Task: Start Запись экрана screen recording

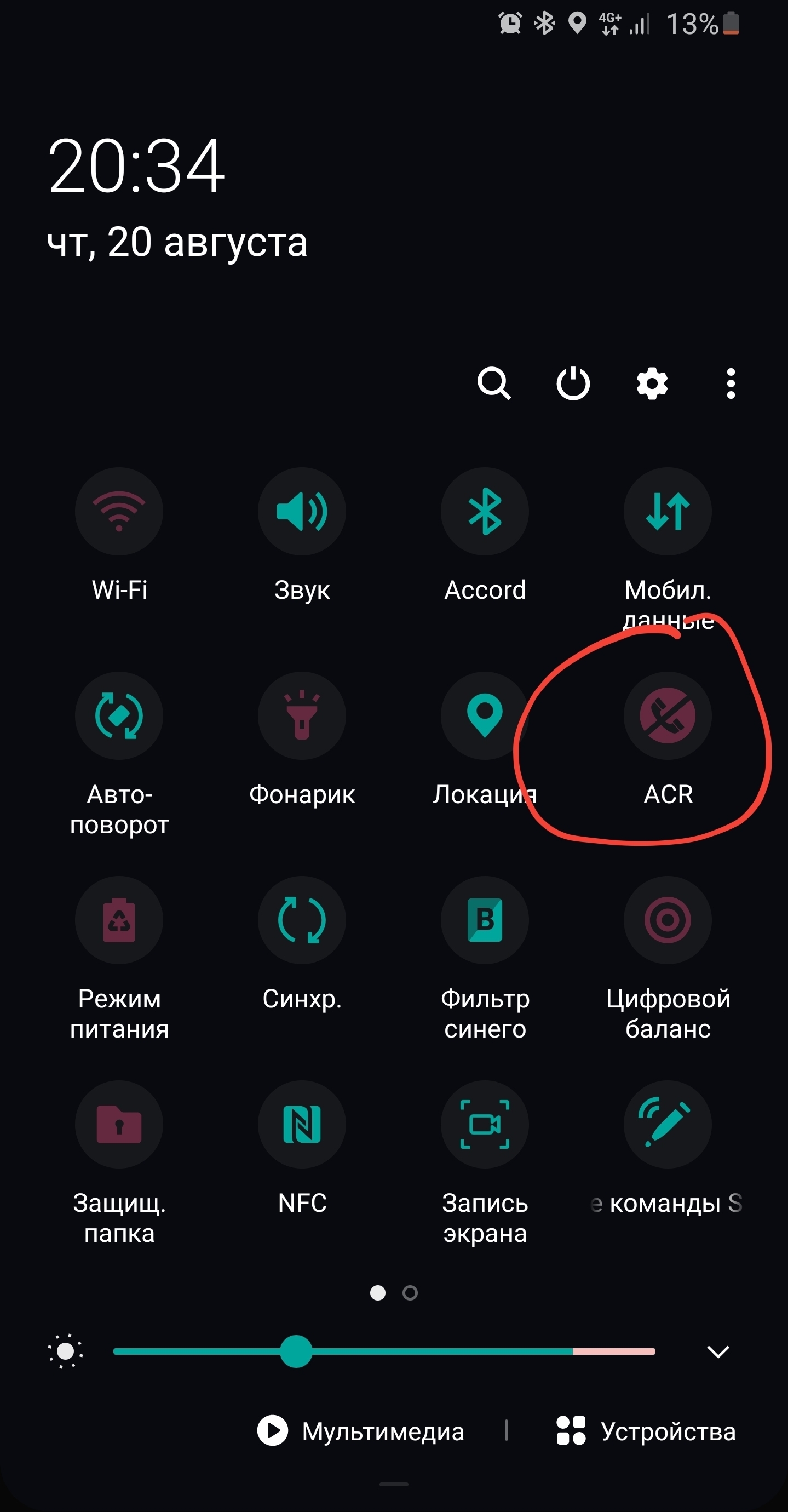Action: pos(485,1124)
